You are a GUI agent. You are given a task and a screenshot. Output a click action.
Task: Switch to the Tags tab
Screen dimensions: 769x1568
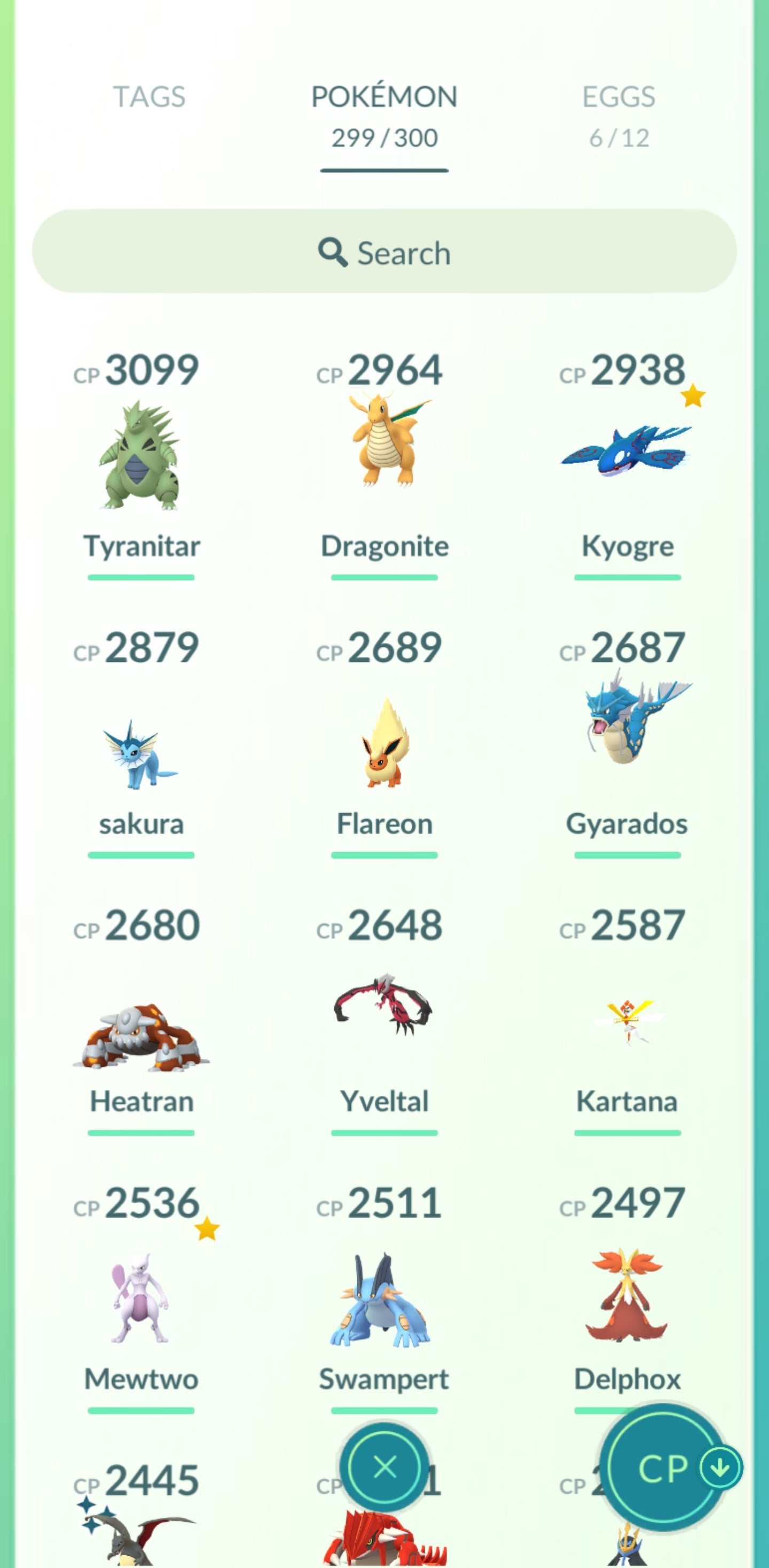pos(149,97)
